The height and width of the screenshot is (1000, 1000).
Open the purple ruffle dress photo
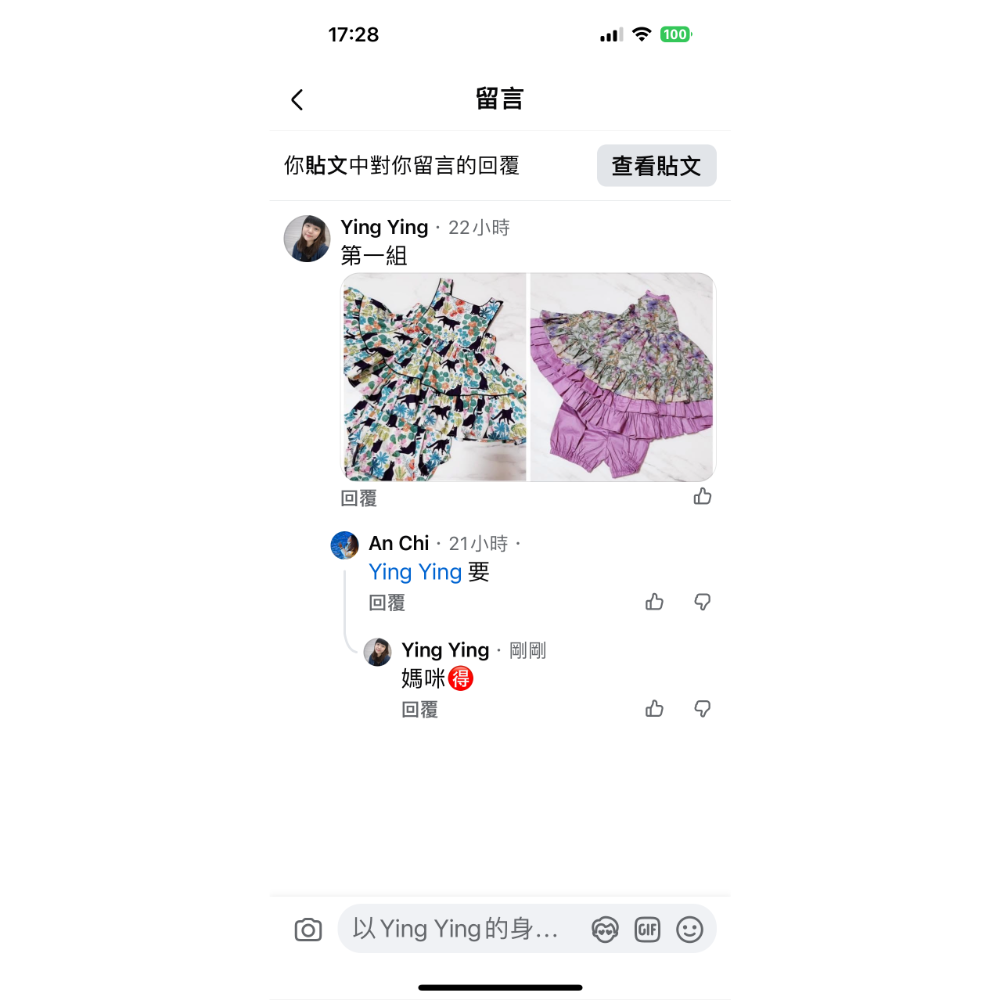point(622,377)
